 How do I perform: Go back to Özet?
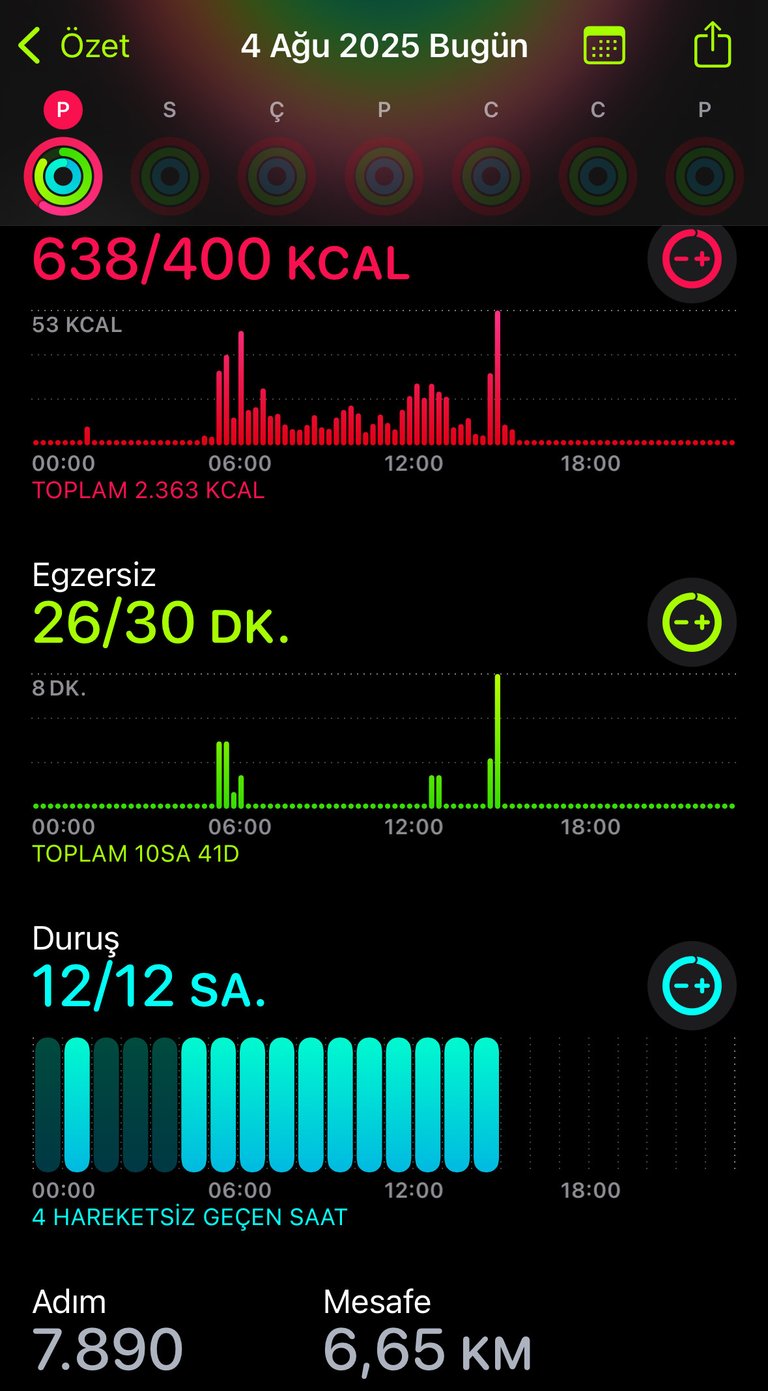(x=74, y=46)
